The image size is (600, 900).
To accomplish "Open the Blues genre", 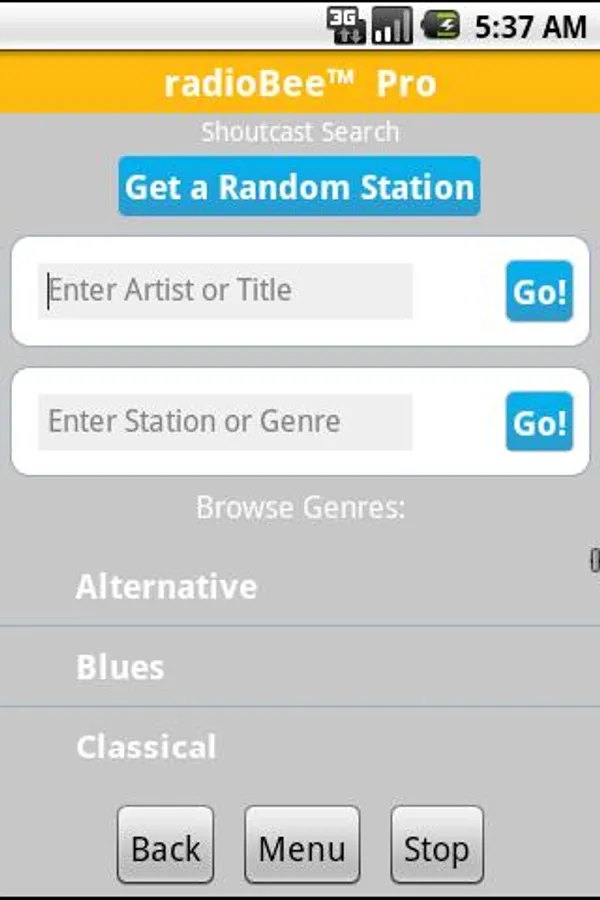I will tap(120, 667).
